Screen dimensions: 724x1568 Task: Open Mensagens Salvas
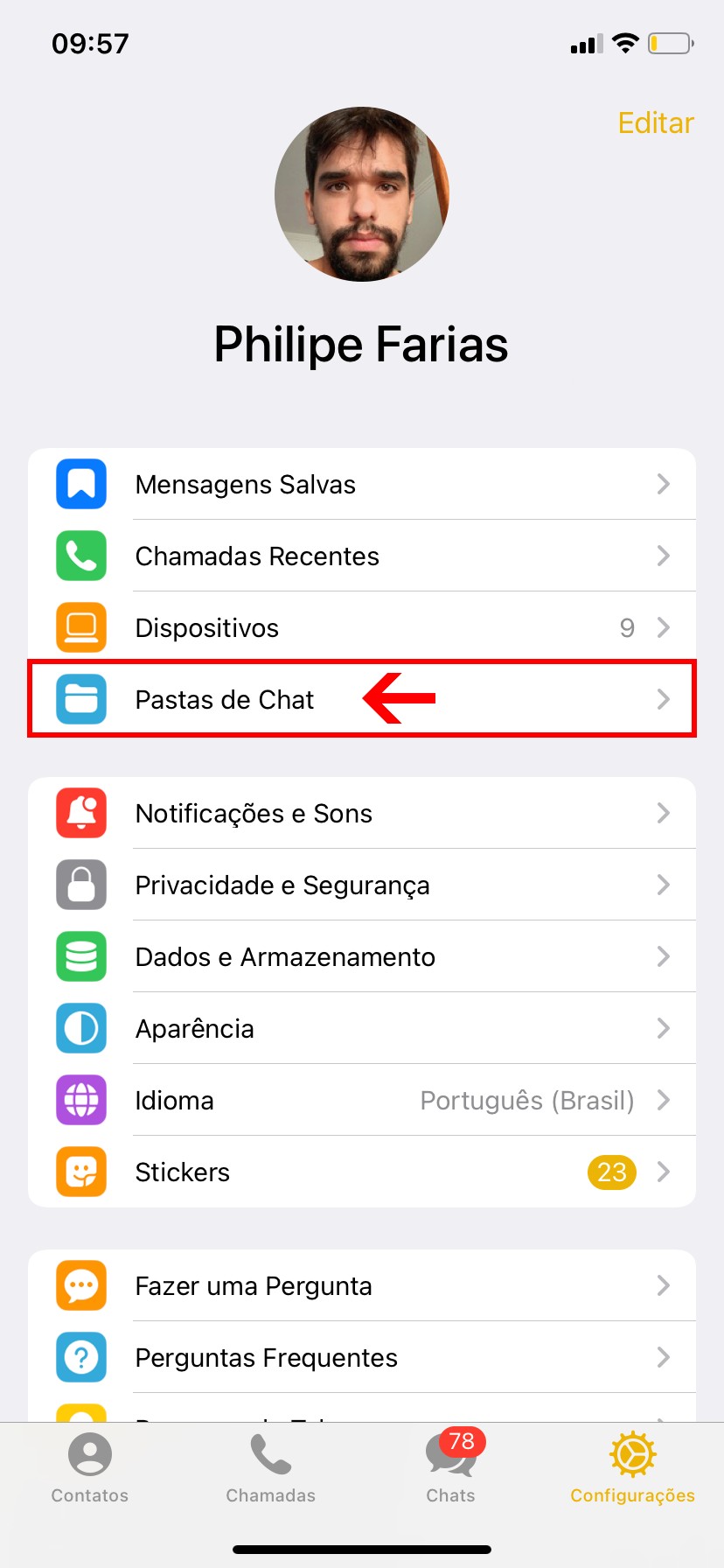362,484
